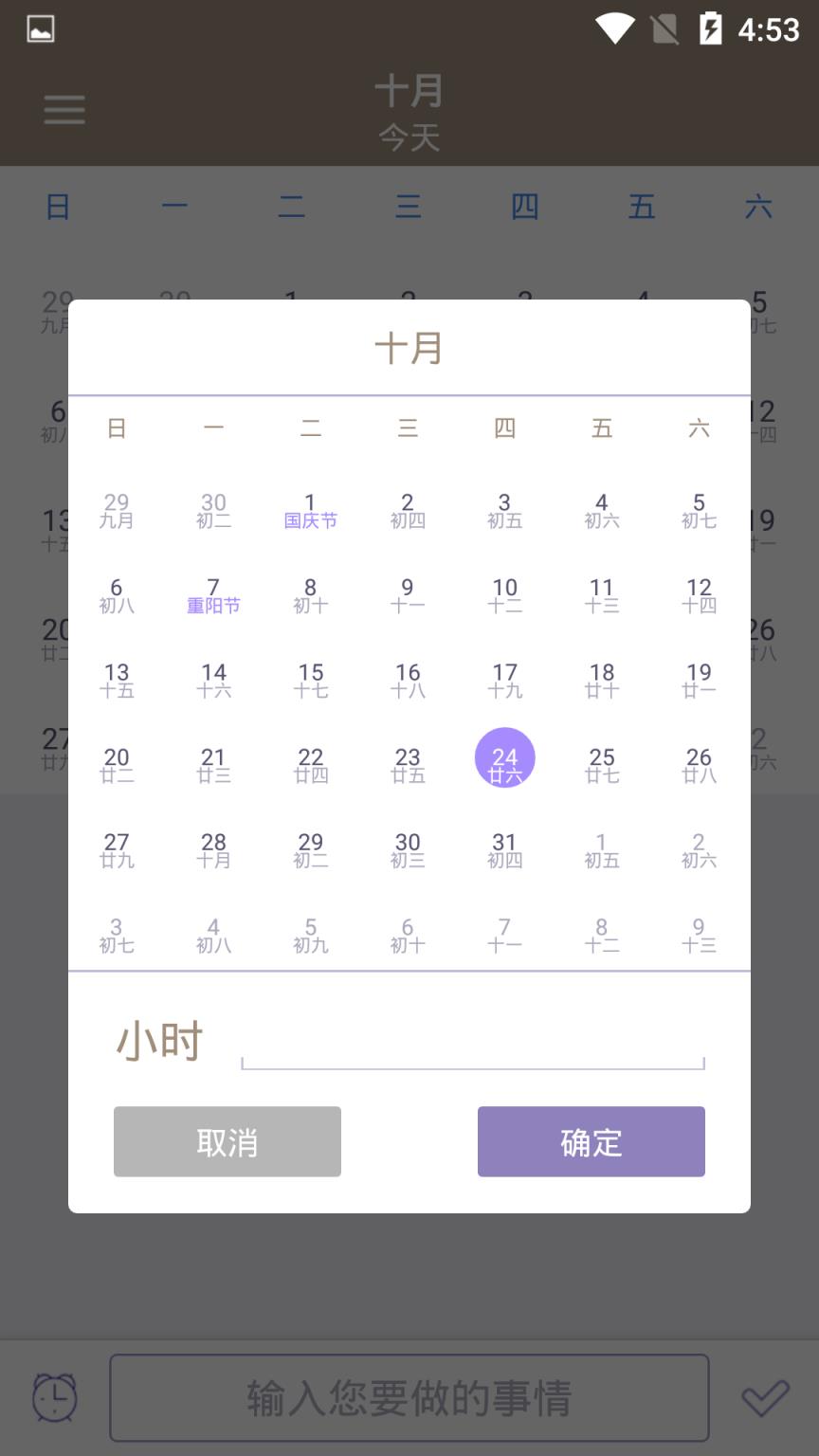Select September 29 九月 in the first row
This screenshot has width=819, height=1456.
(x=117, y=510)
